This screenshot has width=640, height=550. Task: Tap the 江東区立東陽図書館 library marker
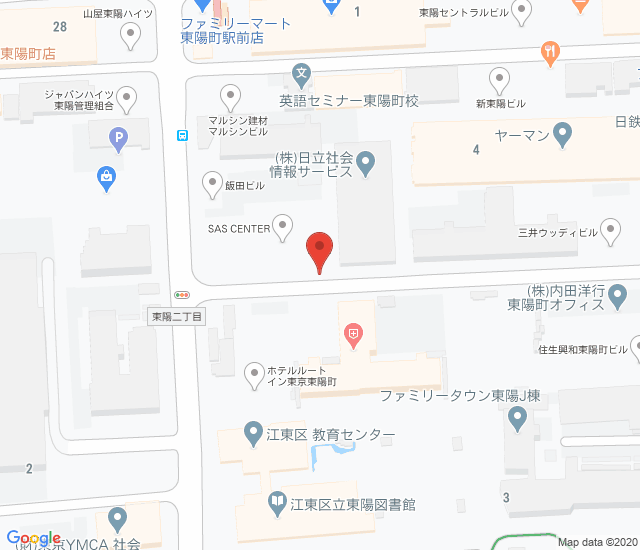point(275,501)
